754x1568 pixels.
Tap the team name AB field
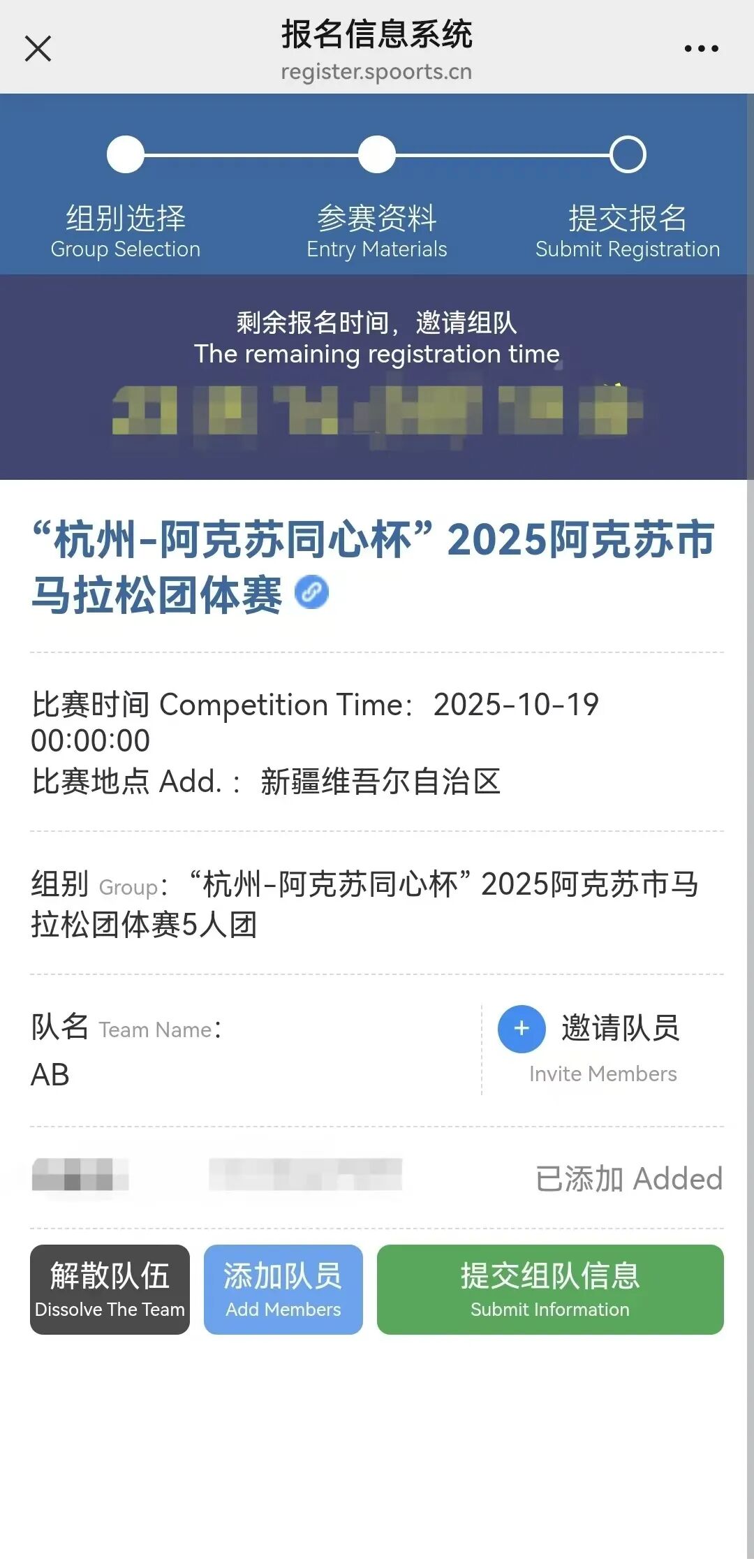(x=50, y=1076)
